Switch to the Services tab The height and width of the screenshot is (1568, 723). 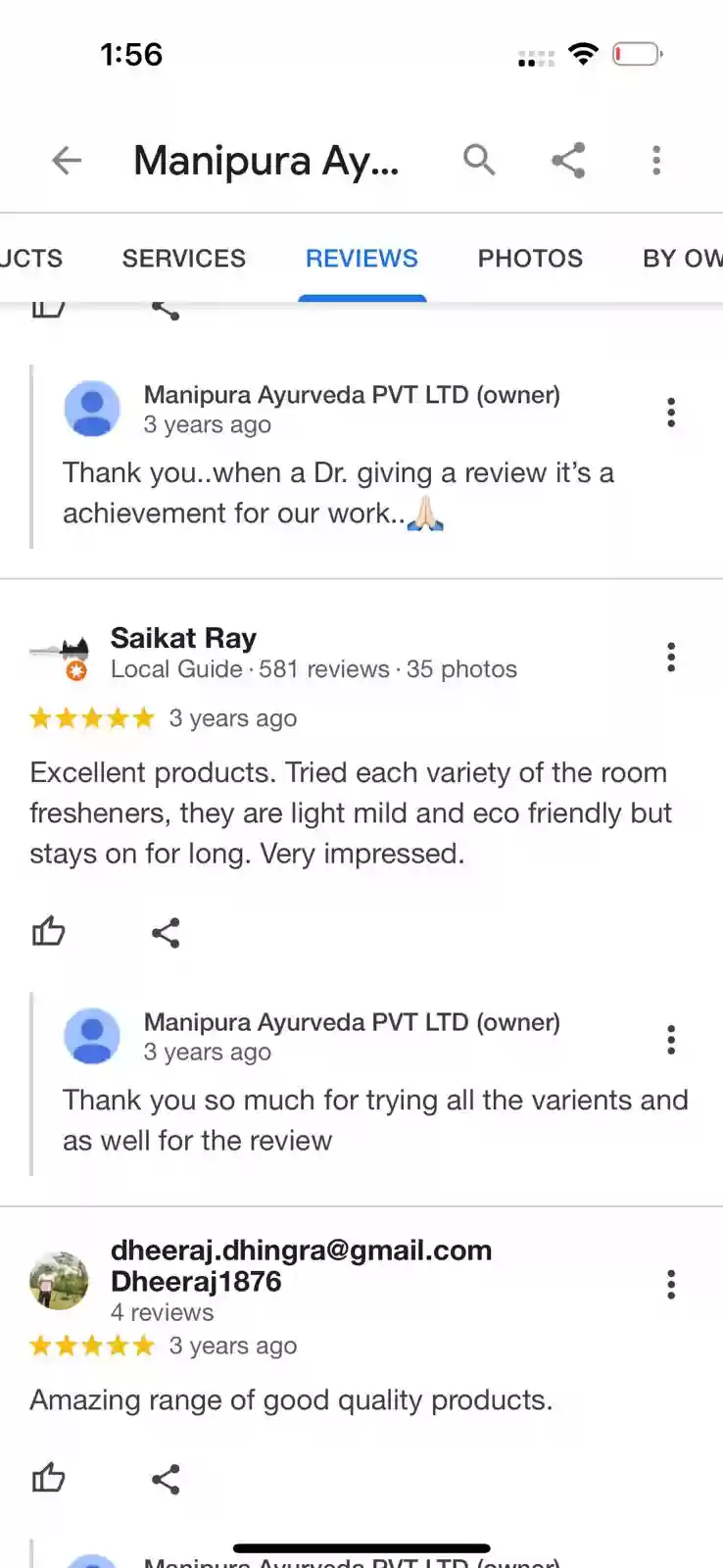tap(184, 258)
